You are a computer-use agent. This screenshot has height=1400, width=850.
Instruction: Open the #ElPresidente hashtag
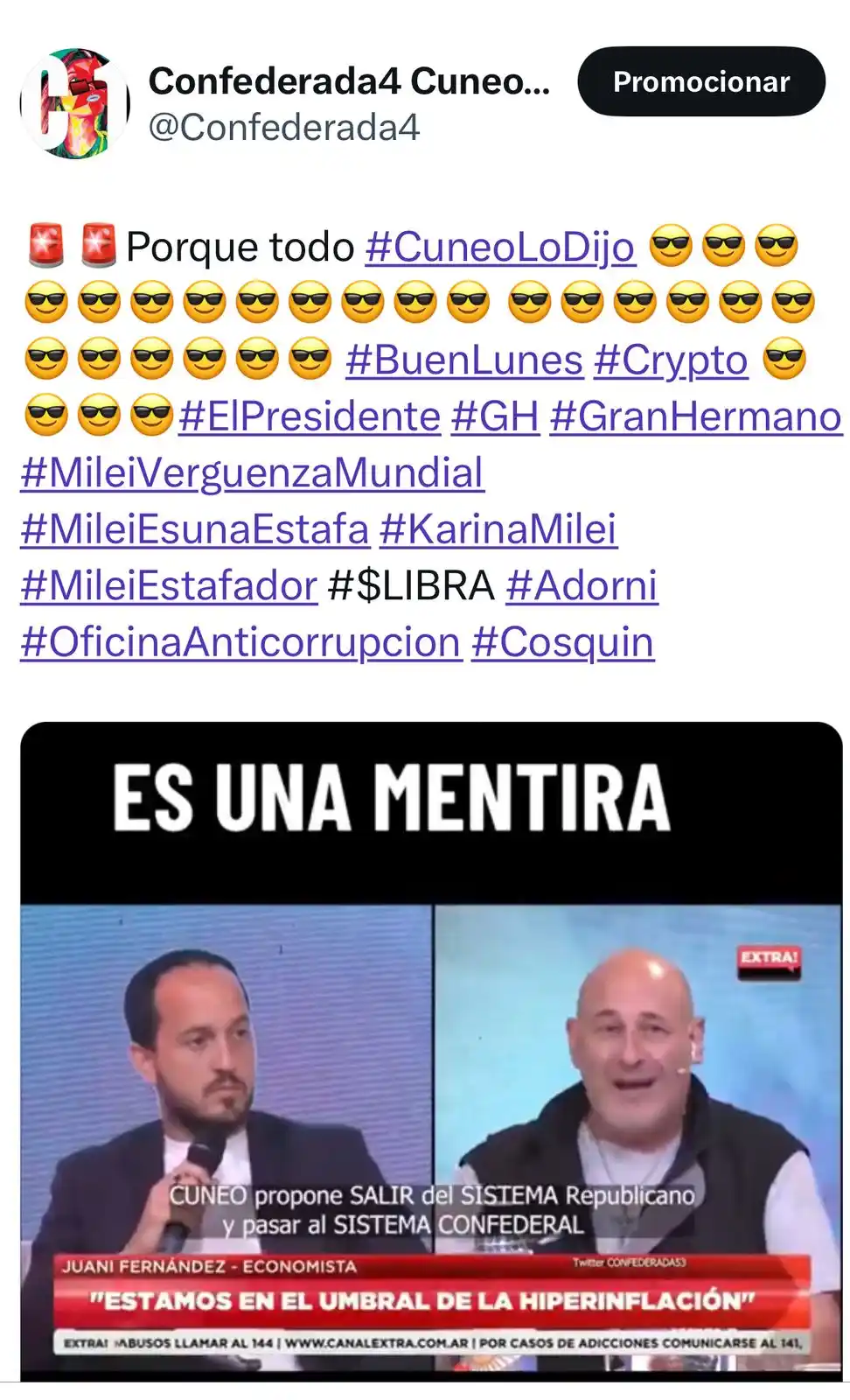(310, 416)
